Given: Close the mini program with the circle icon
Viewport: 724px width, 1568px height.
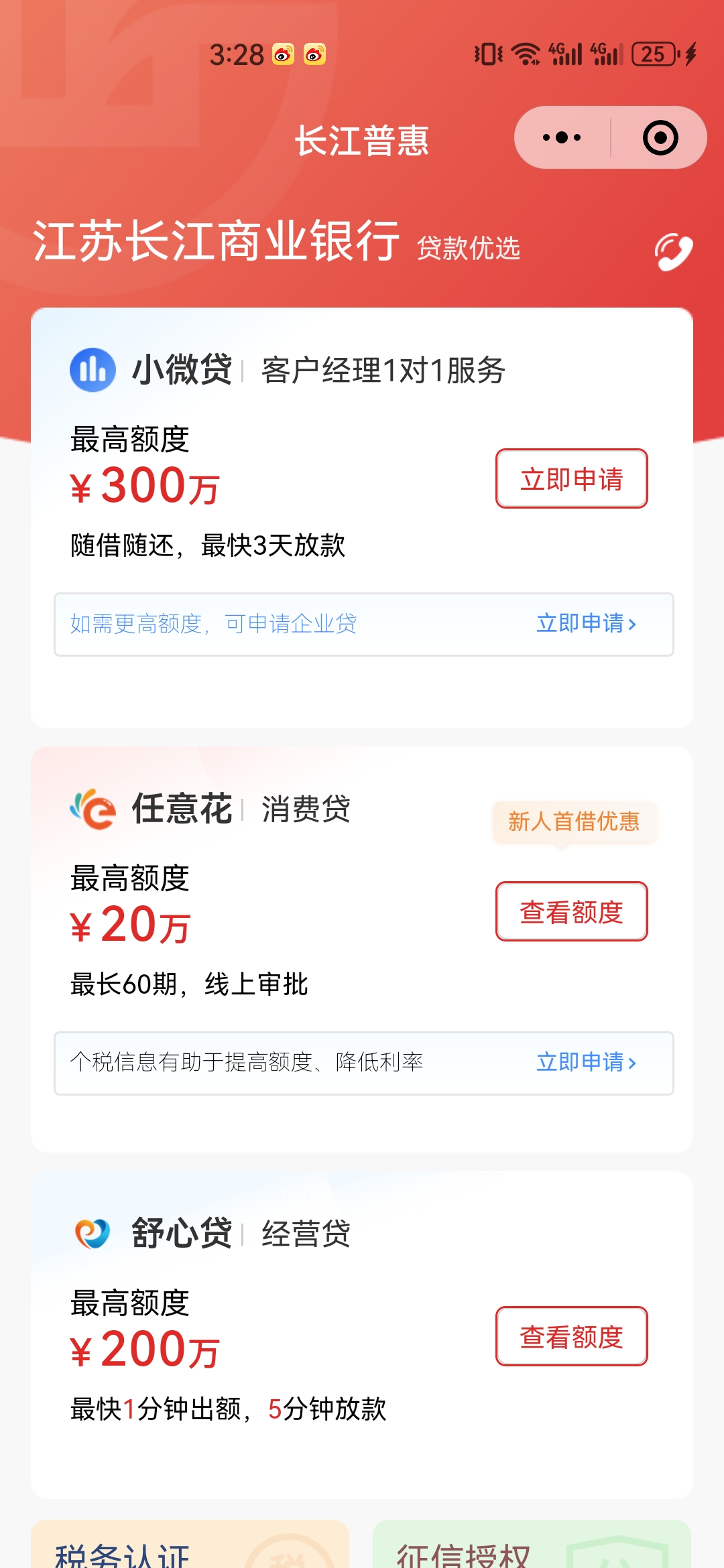Looking at the screenshot, I should click(660, 138).
